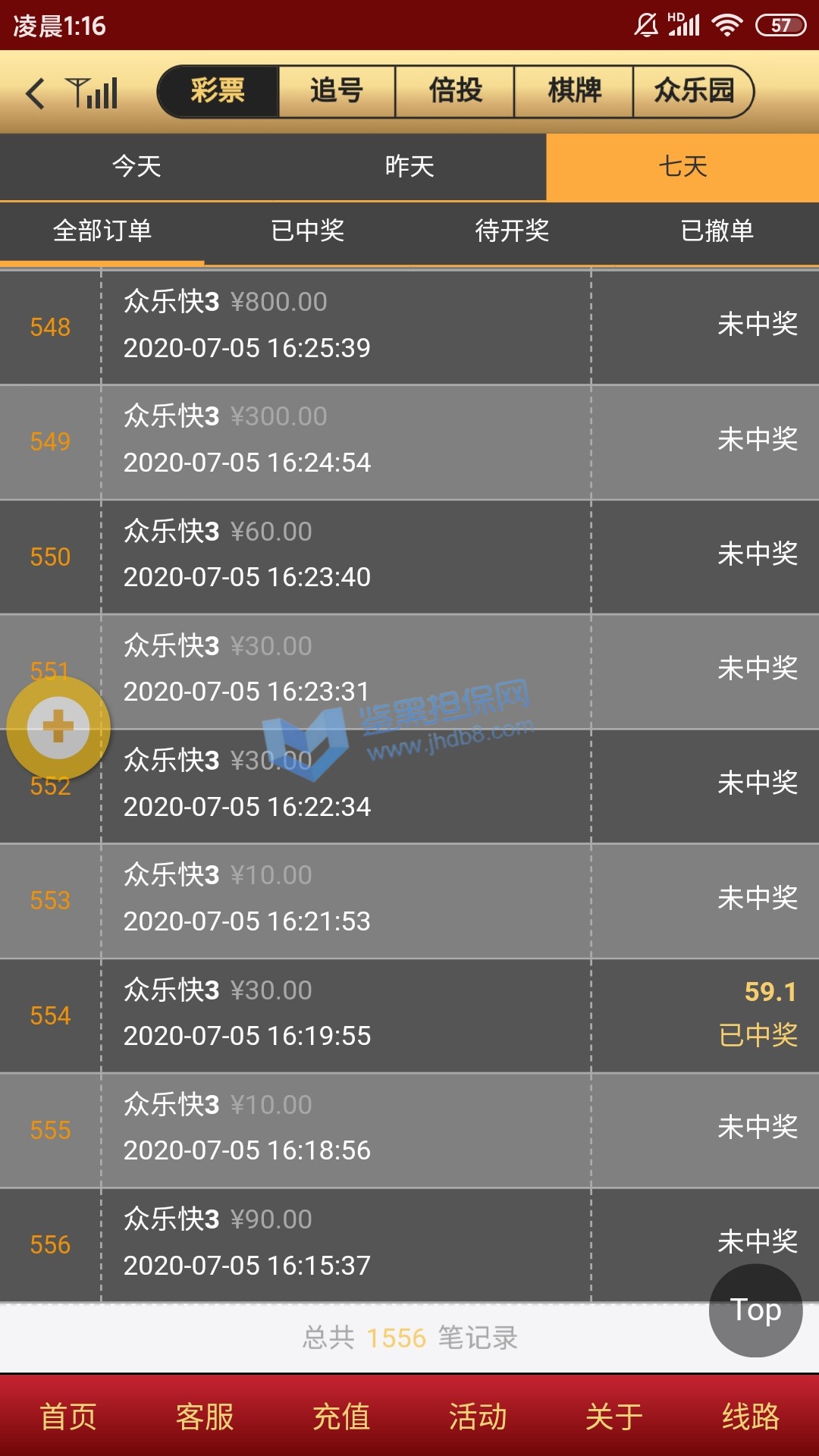The width and height of the screenshot is (819, 1456).
Task: Show orders for 今天
Action: pos(136,167)
